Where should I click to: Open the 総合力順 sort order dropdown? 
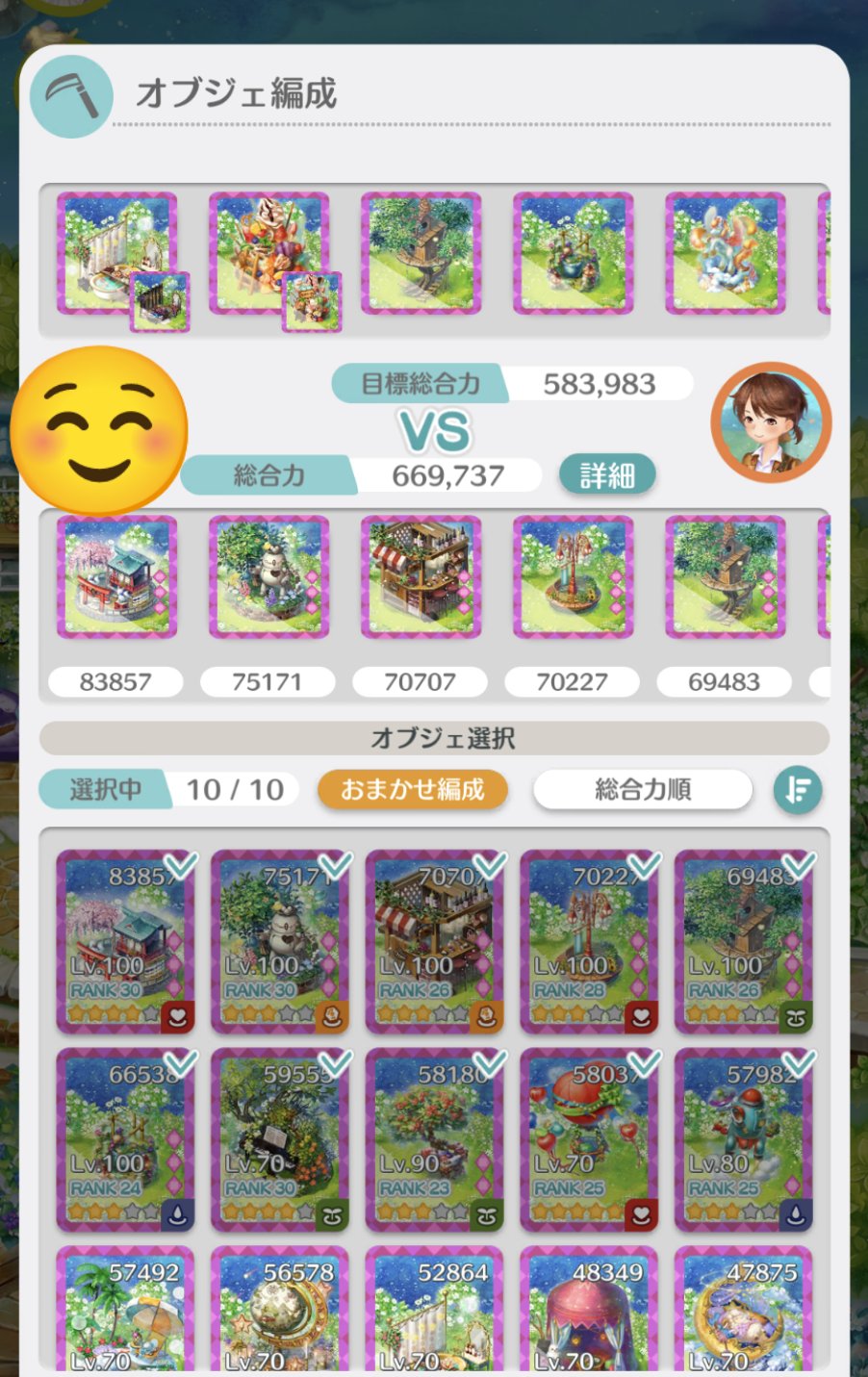coord(643,790)
